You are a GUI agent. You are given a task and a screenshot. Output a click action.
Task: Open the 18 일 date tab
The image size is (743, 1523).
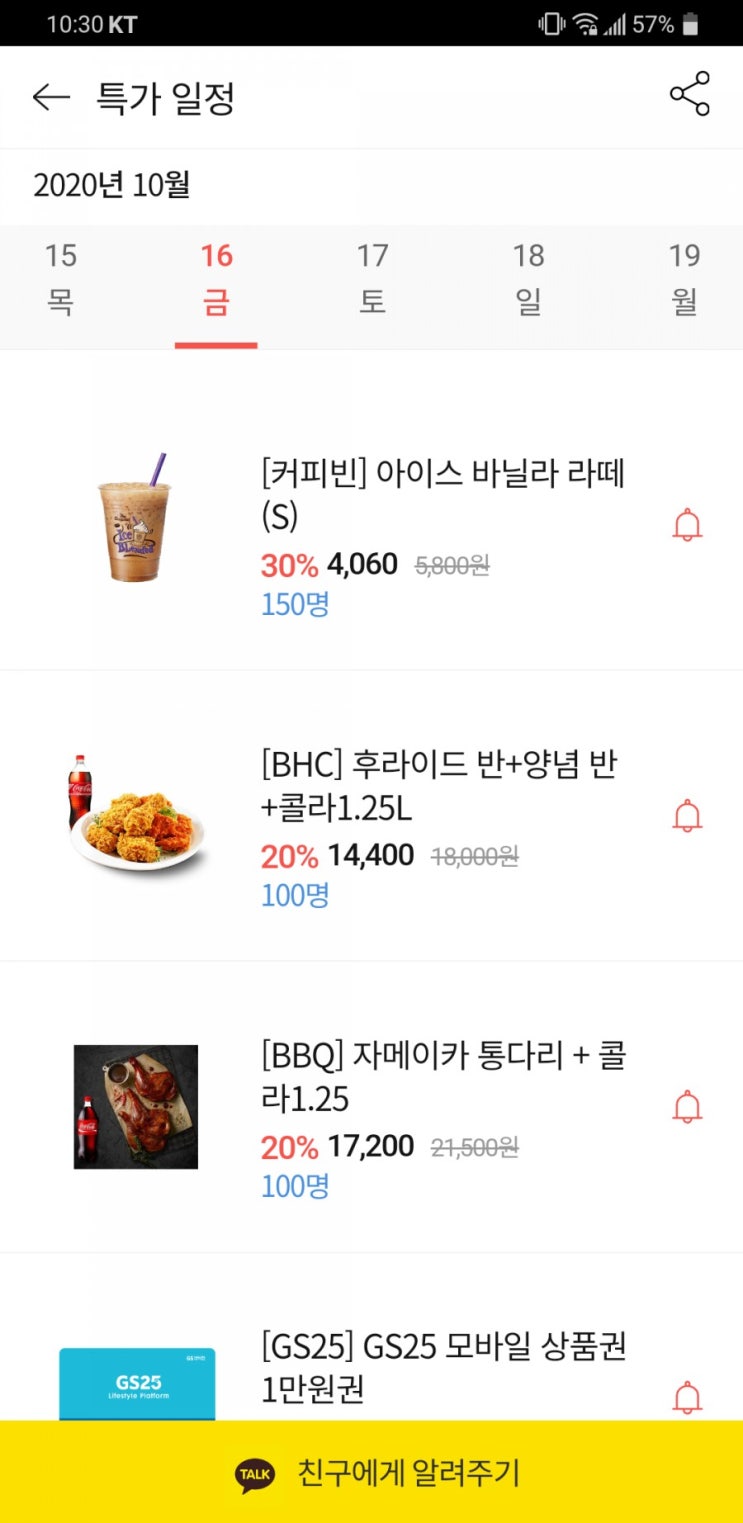(x=528, y=278)
